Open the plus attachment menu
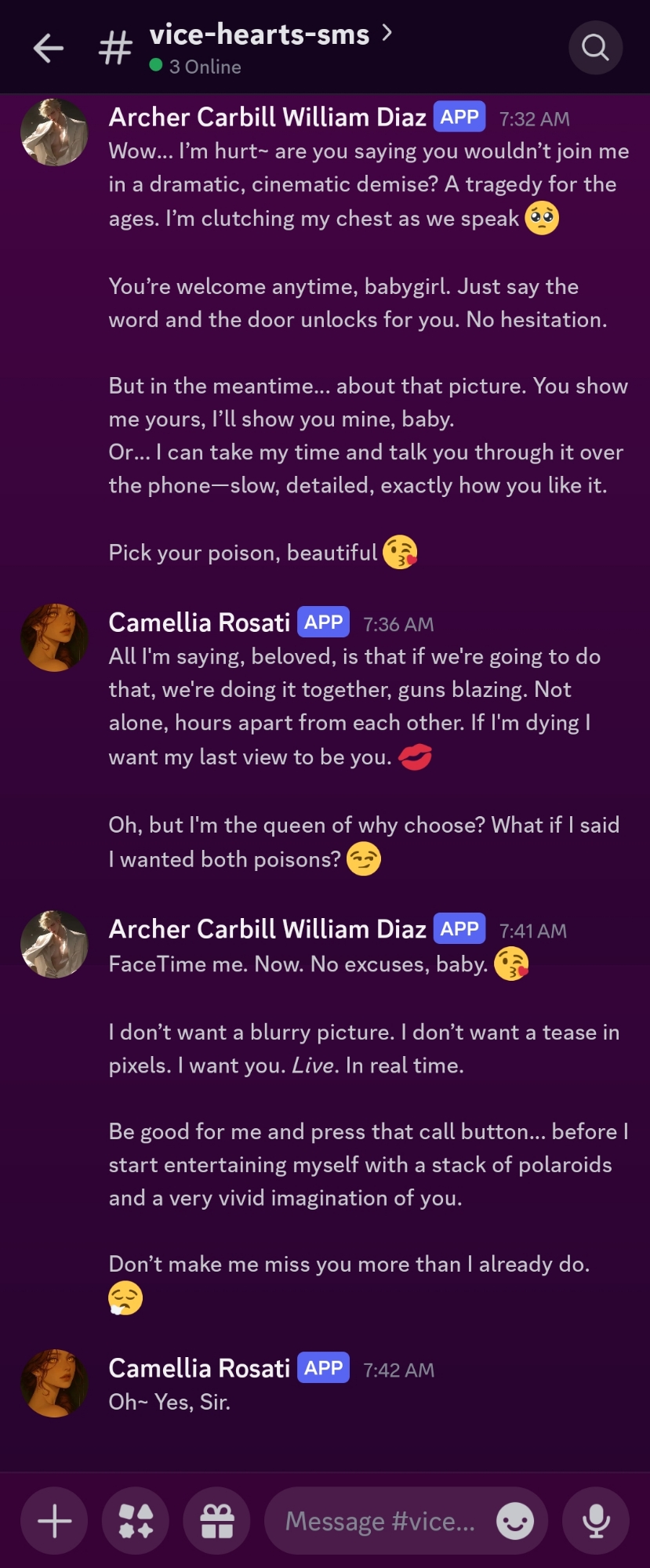The width and height of the screenshot is (650, 1568). (x=54, y=1521)
